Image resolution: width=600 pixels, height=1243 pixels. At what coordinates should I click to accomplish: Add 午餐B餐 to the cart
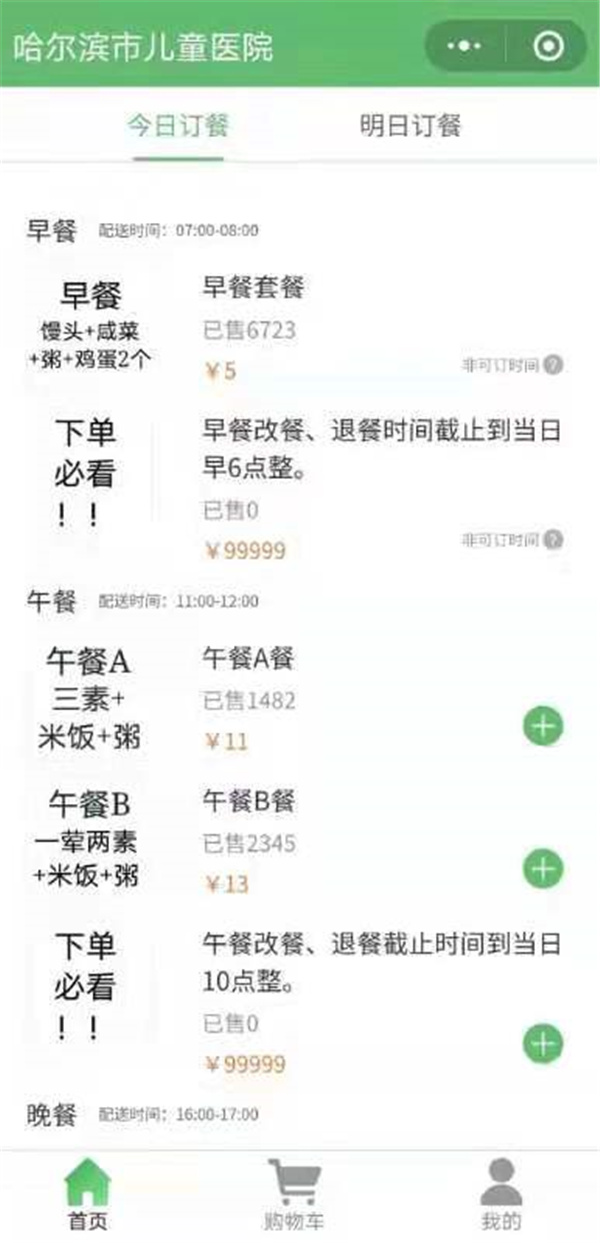[x=543, y=869]
